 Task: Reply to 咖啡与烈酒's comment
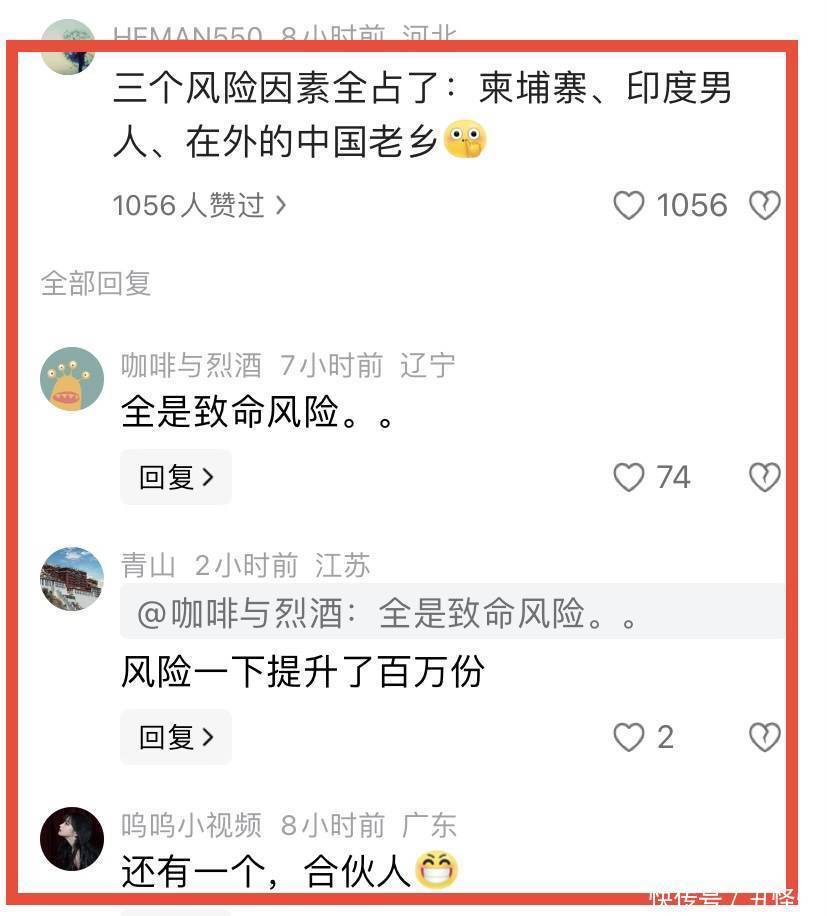176,478
